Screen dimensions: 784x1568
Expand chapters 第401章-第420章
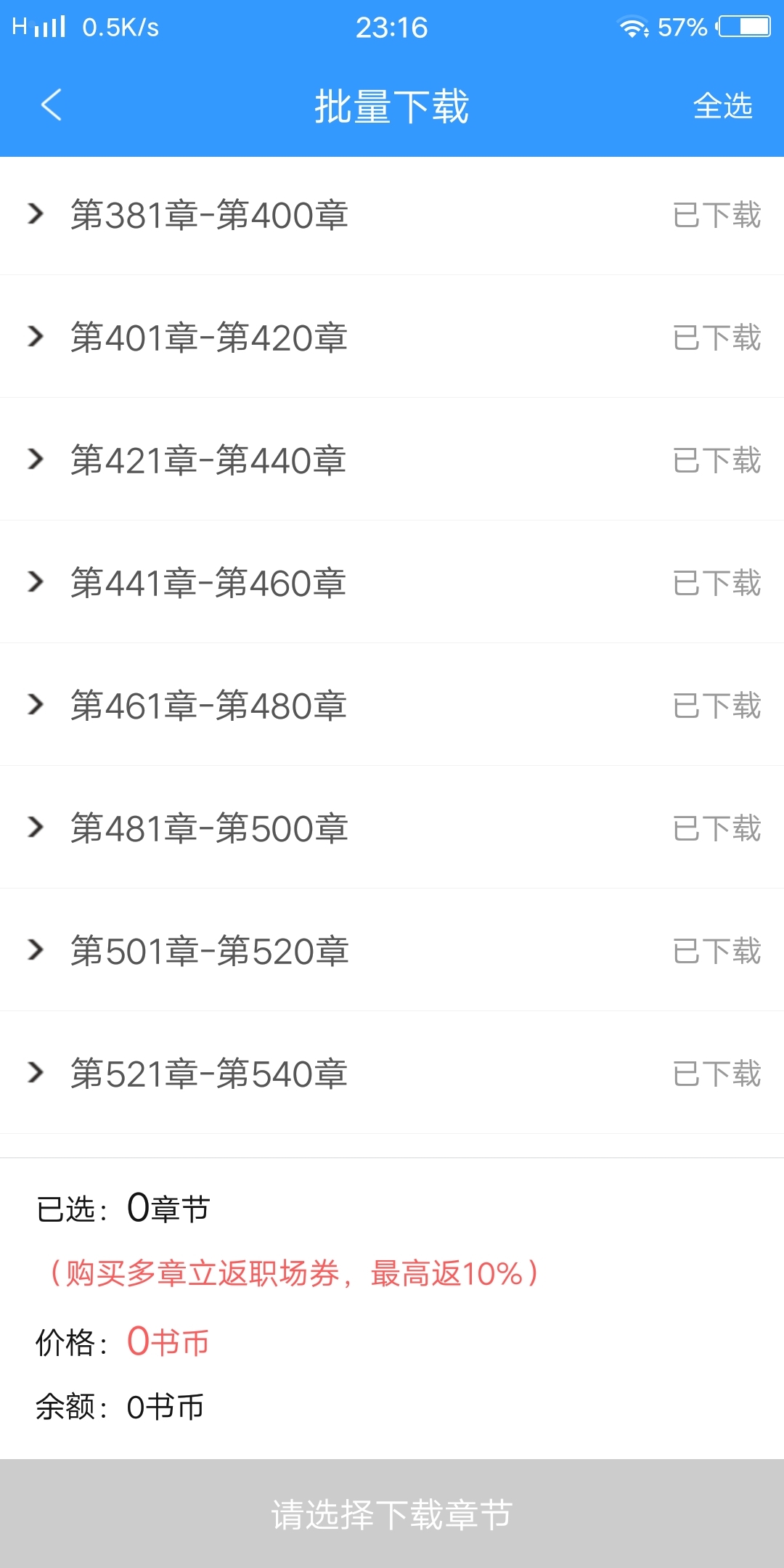(36, 337)
